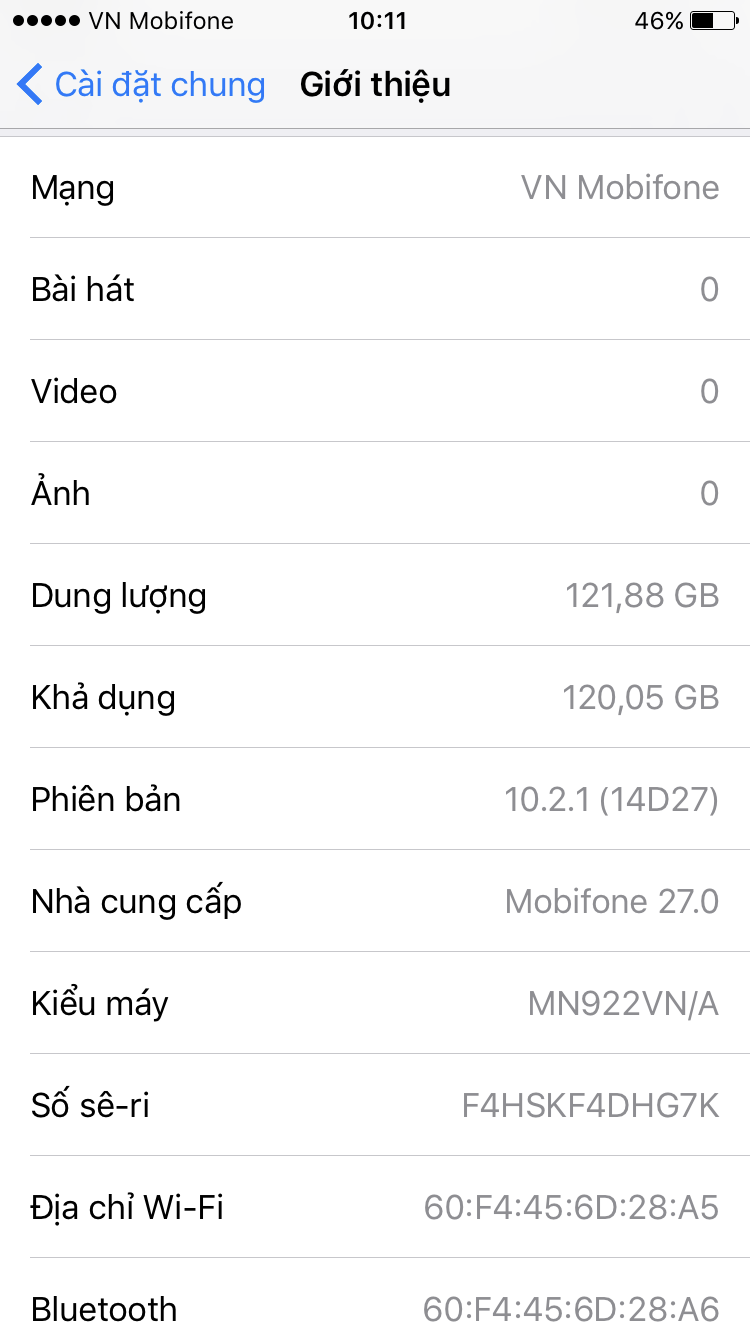Tap the Kiểu máy row to switch model number
The image size is (750, 1334).
click(375, 1003)
